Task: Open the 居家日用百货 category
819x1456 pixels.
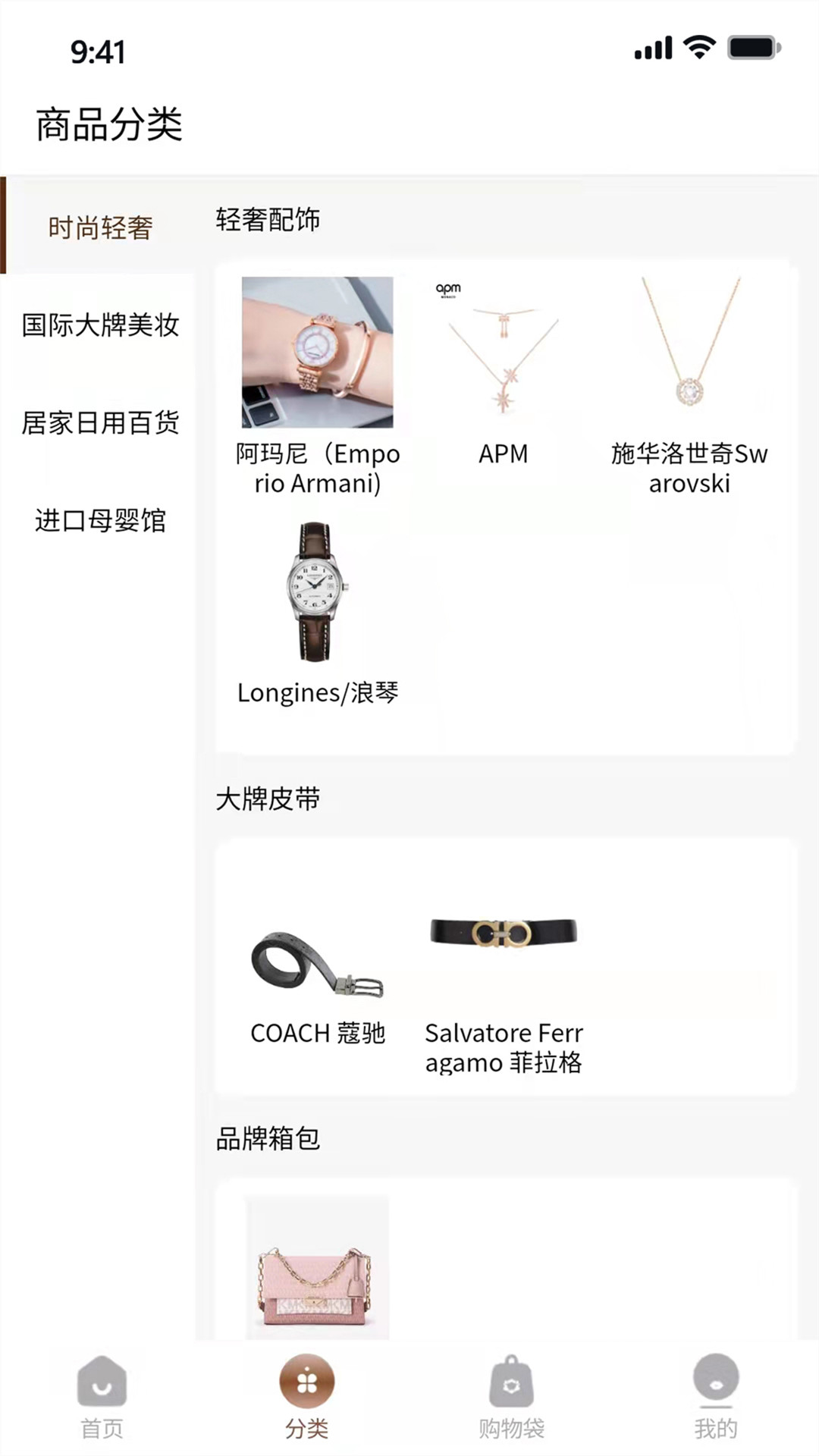Action: point(99,422)
